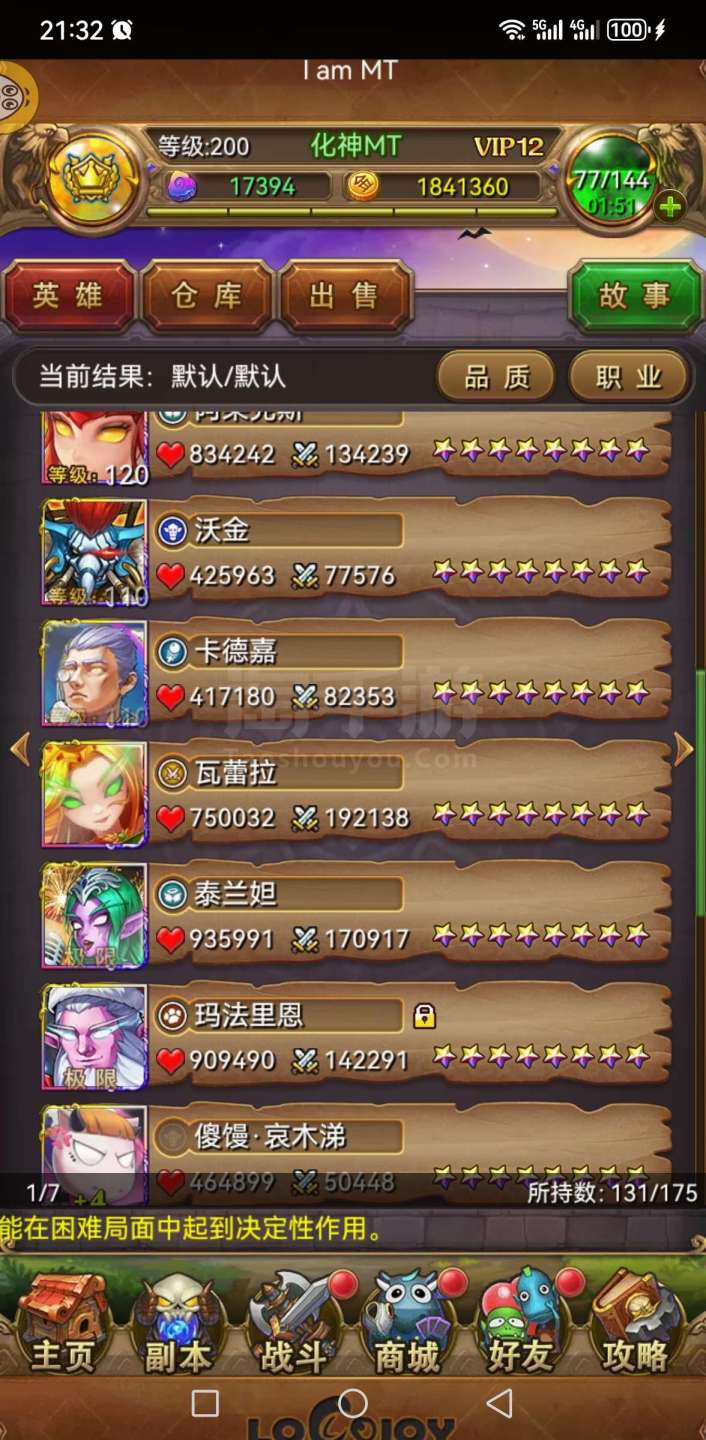This screenshot has width=706, height=1440.
Task: Open hero 卡德嘉 details
Action: pyautogui.click(x=400, y=673)
